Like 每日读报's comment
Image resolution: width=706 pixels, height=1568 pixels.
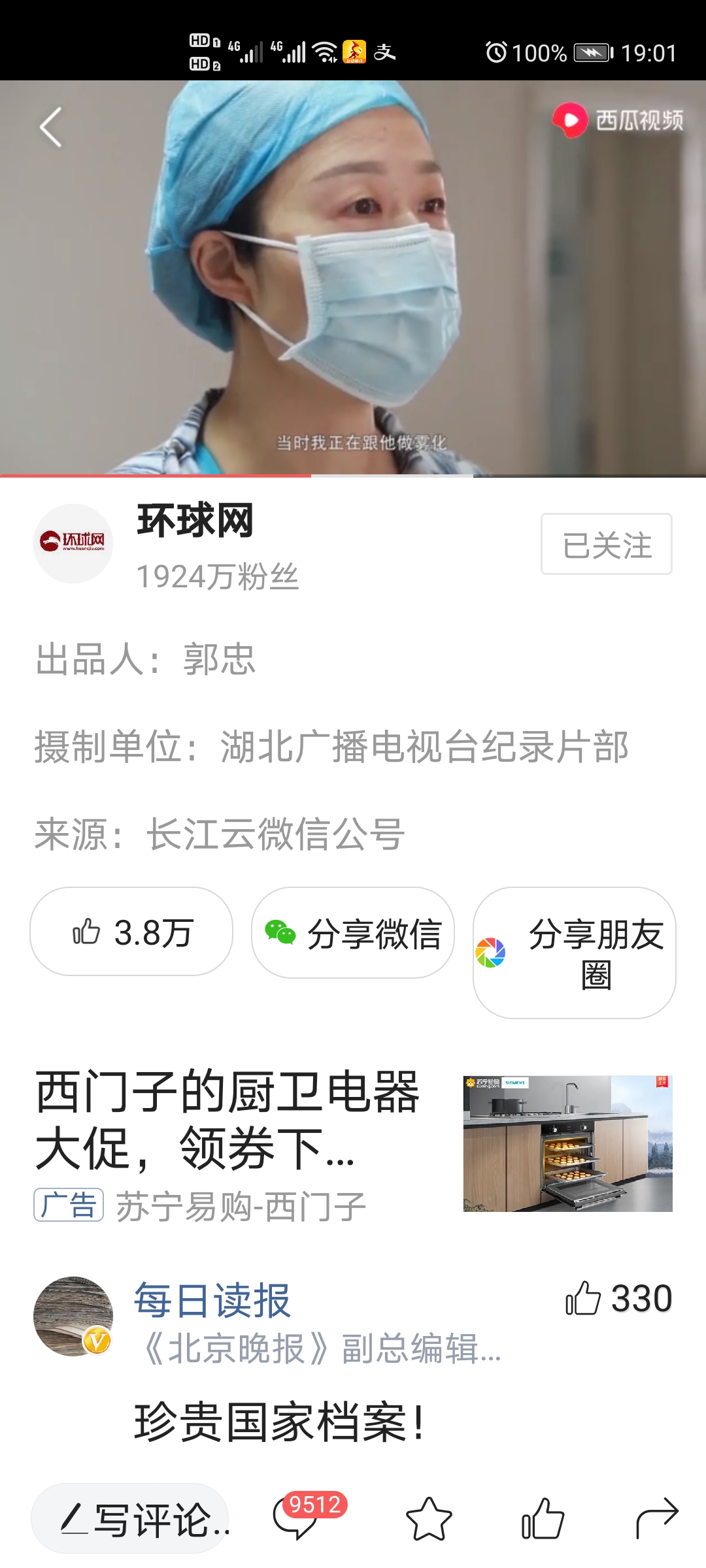[618, 1298]
